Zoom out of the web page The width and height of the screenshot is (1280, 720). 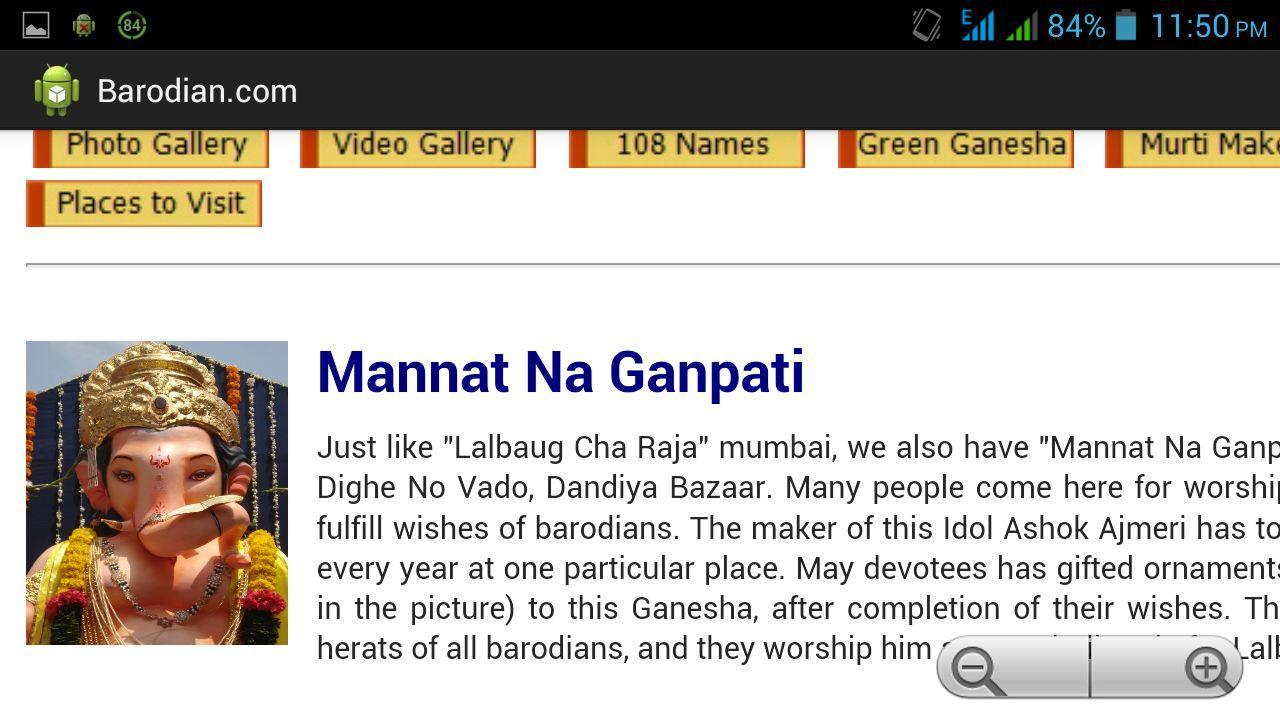coord(1012,668)
